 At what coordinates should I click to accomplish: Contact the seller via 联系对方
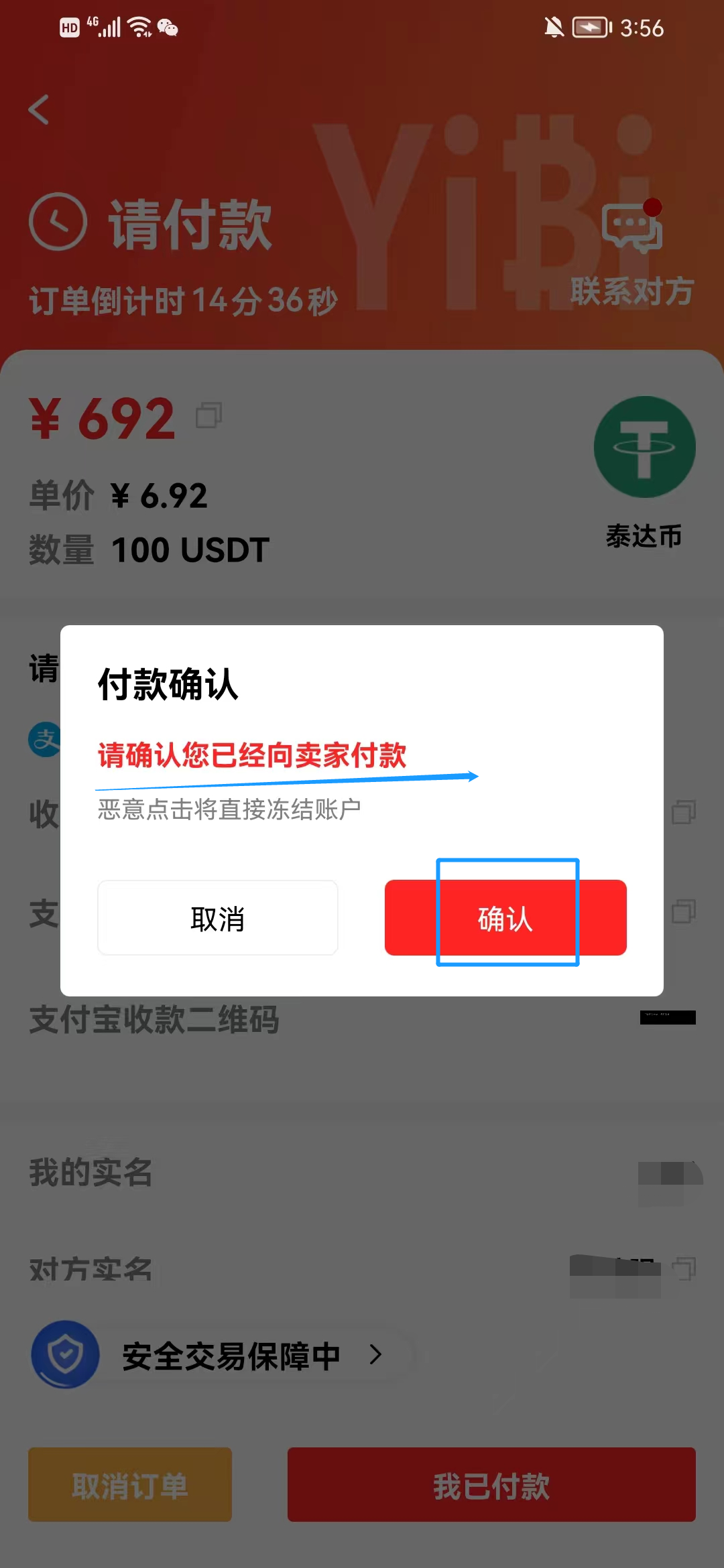coord(632,255)
